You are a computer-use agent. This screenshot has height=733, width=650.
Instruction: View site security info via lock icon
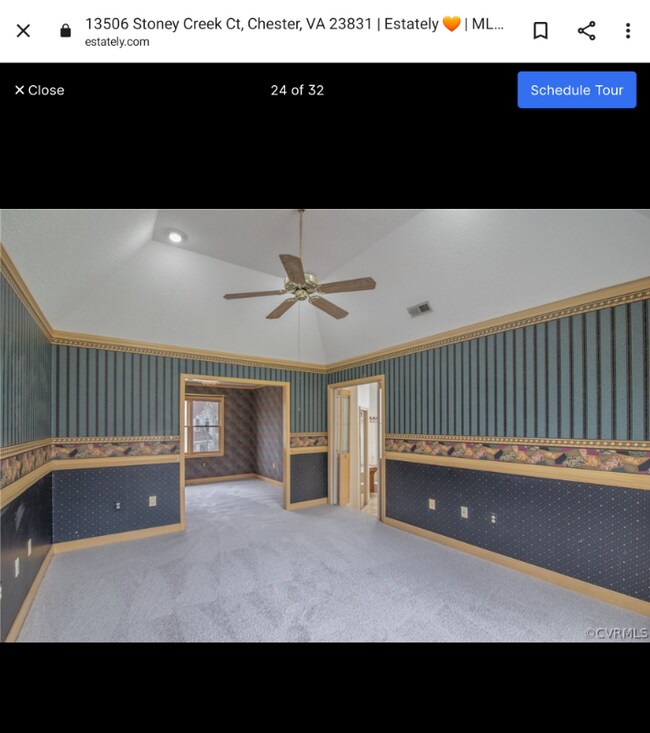(66, 31)
